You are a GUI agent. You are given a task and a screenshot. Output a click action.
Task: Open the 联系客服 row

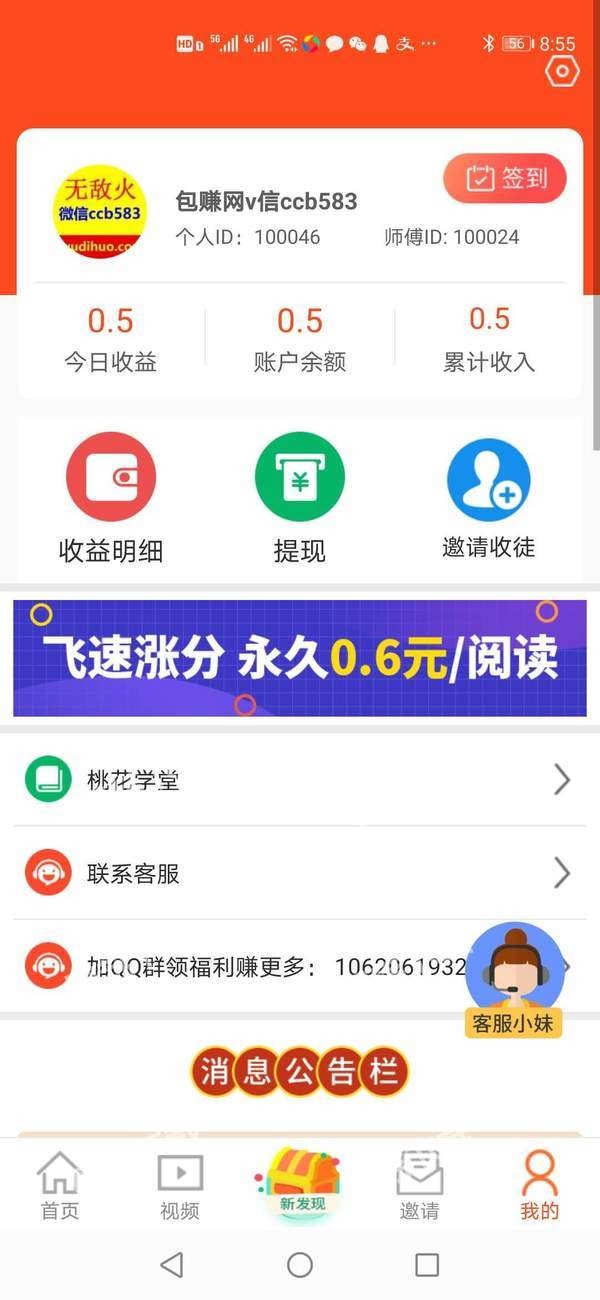click(x=300, y=873)
